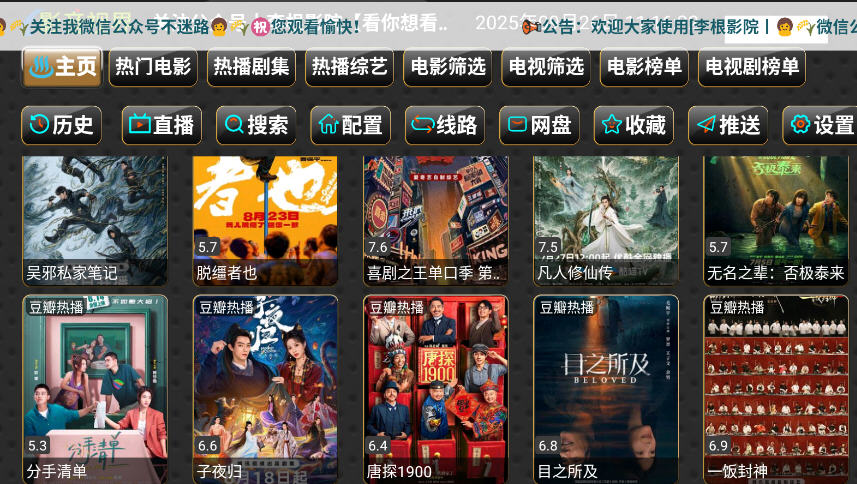Switch to 电视筛选
The image size is (857, 484).
546,67
